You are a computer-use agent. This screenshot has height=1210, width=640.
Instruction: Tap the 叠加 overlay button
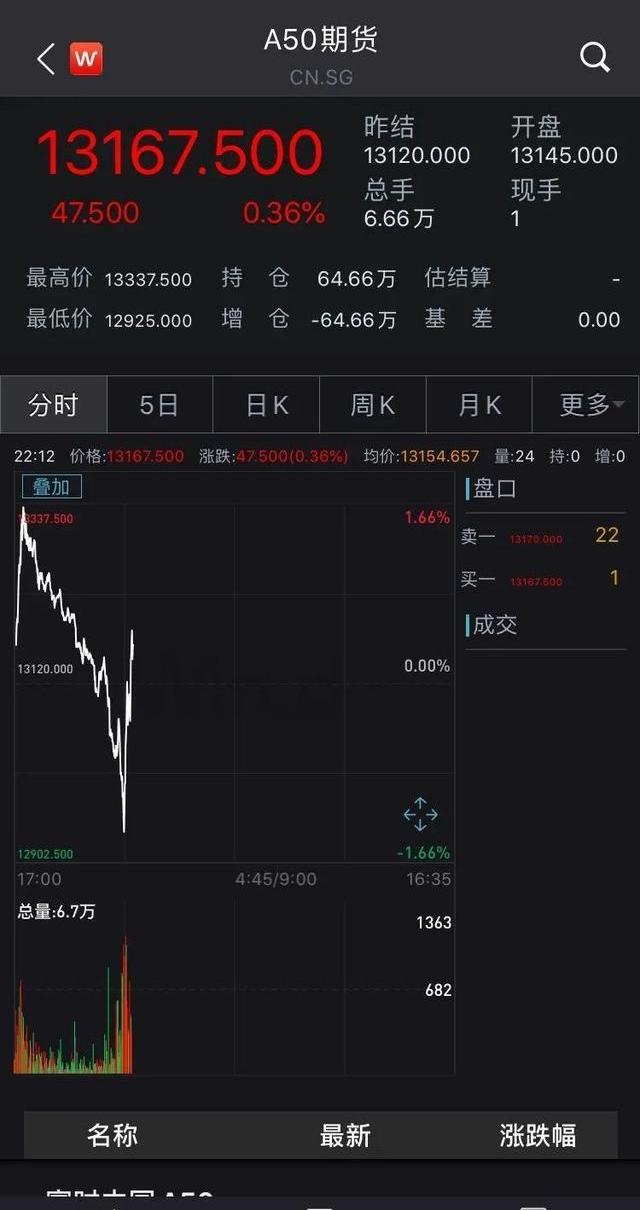(x=52, y=487)
